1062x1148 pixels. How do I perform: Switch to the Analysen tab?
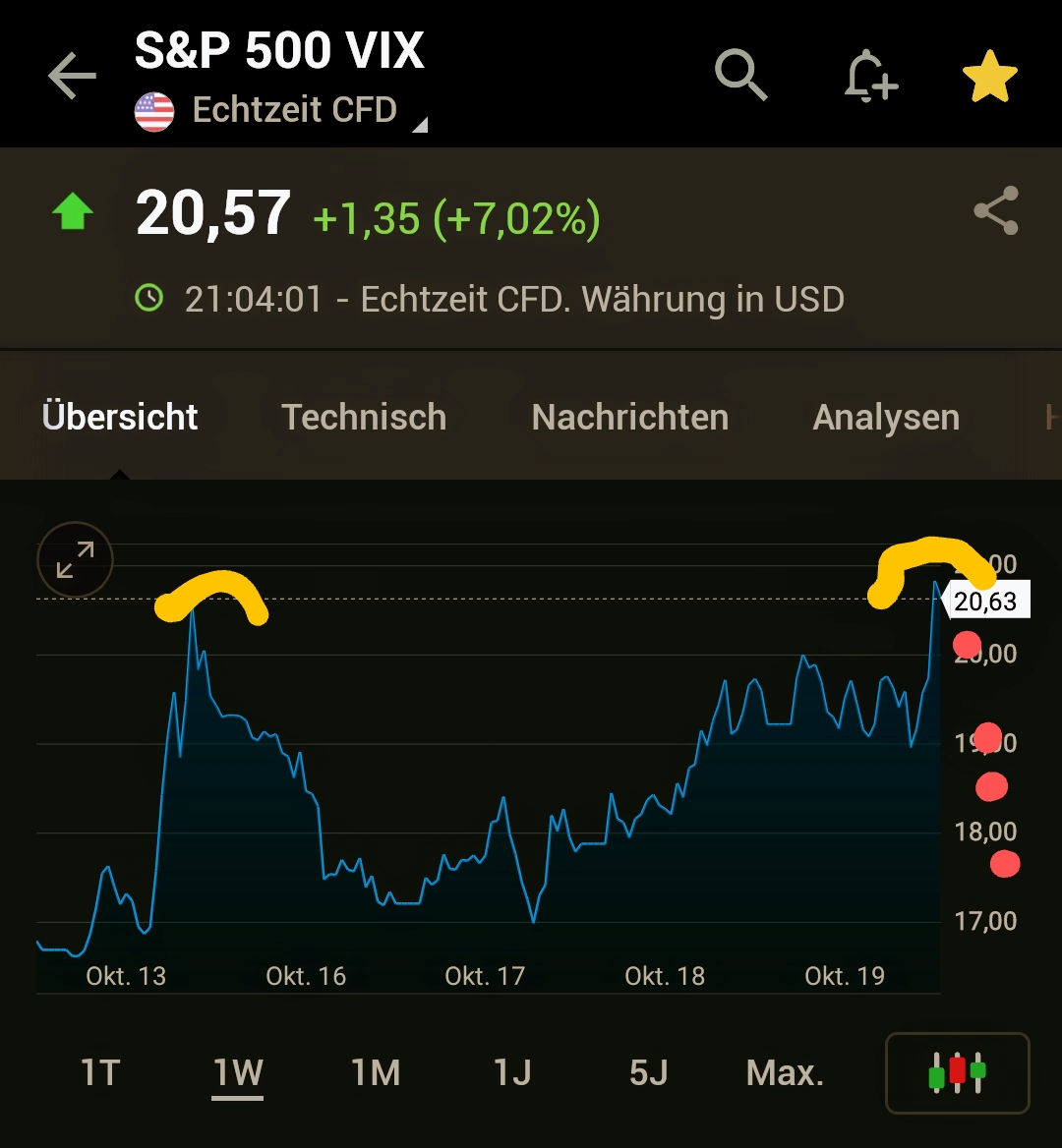(886, 418)
